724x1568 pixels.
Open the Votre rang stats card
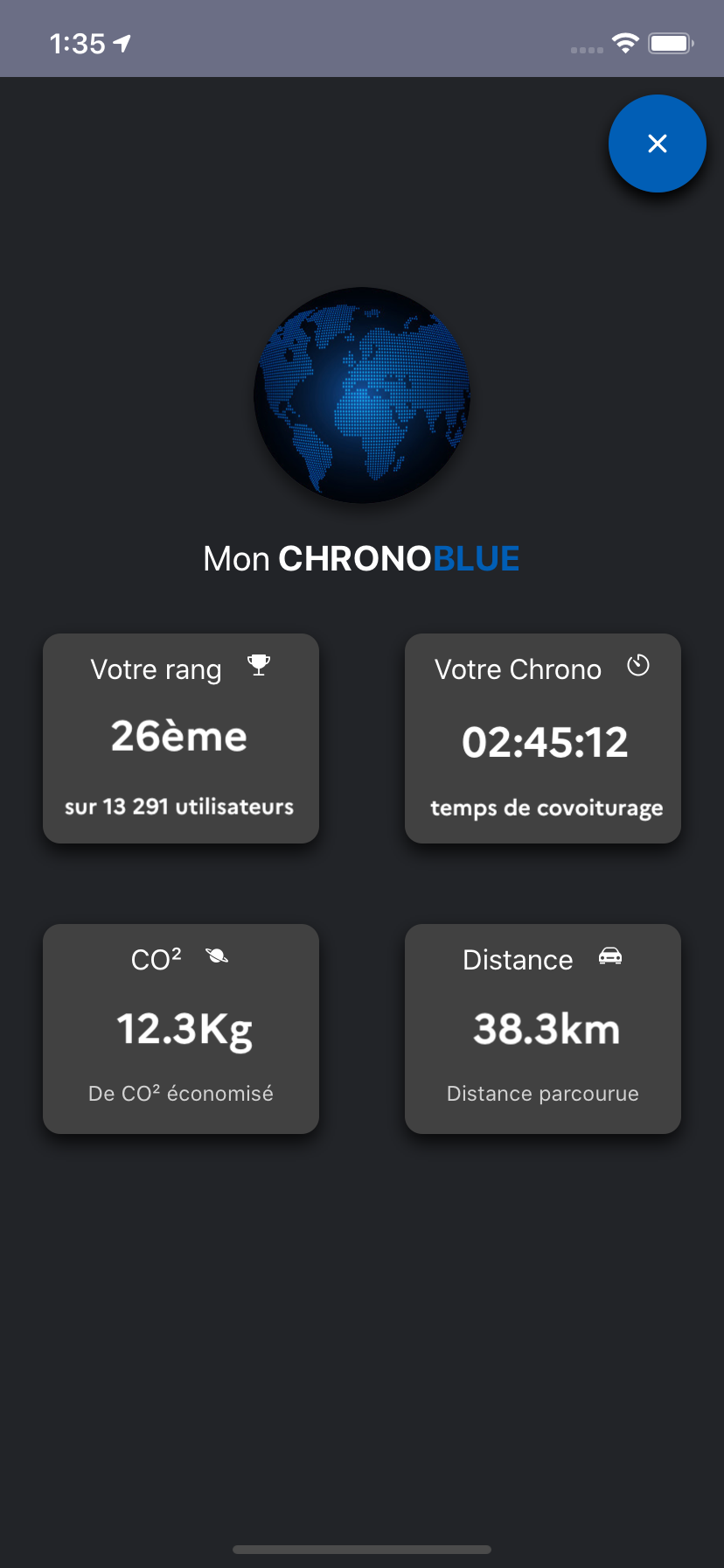point(180,738)
